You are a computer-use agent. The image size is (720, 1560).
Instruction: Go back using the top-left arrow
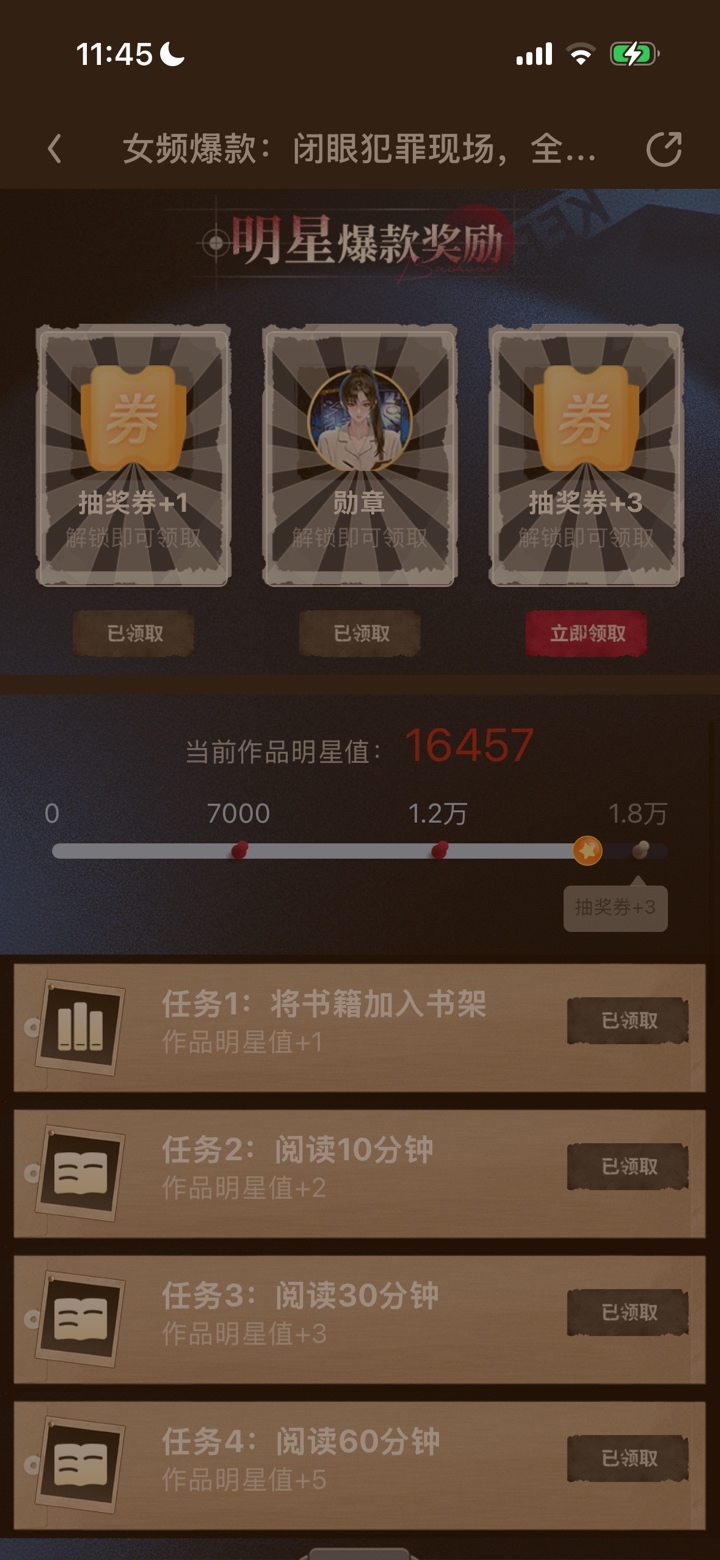55,150
